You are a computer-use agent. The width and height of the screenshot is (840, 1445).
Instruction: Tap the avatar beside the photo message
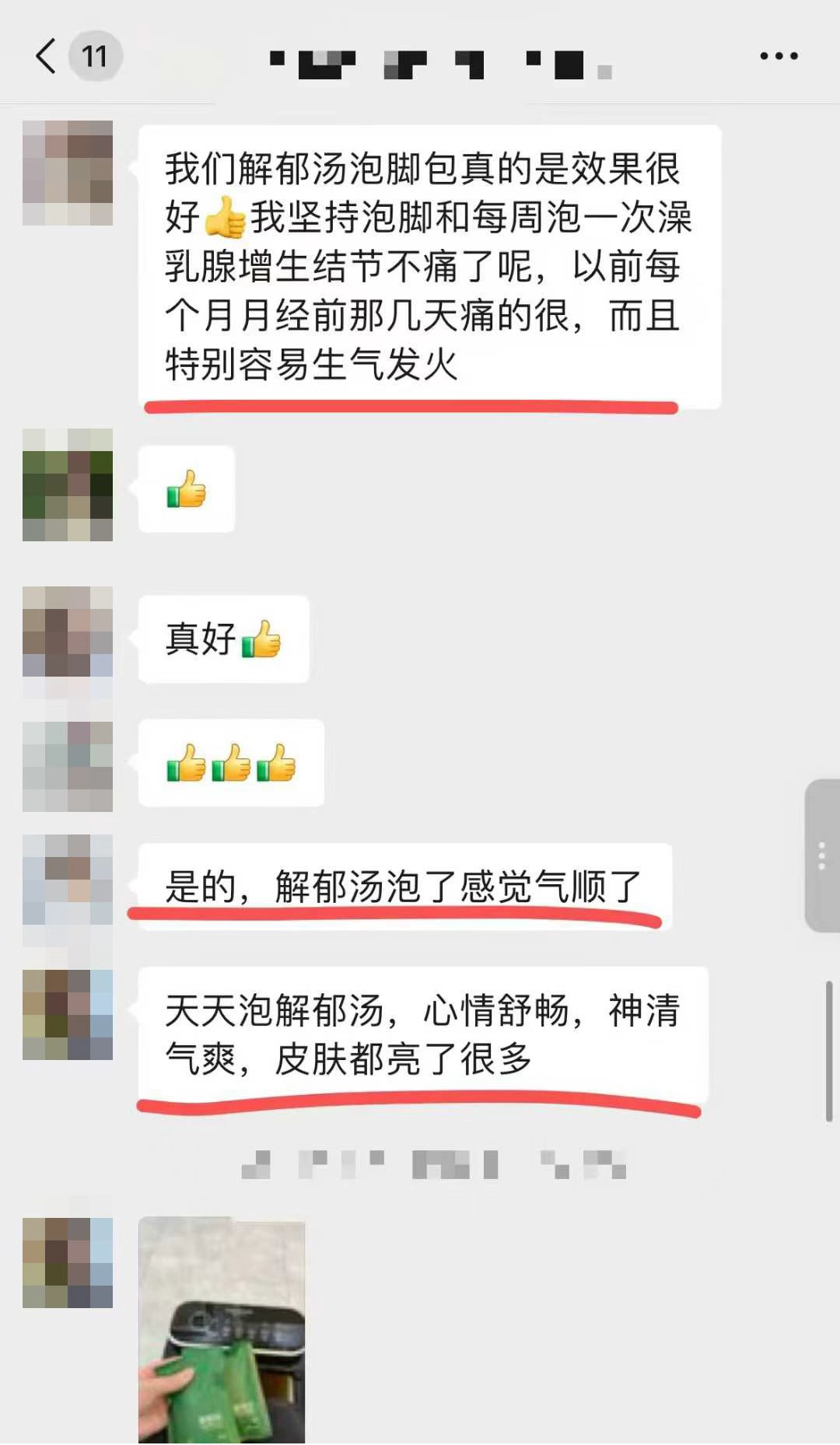tap(68, 1262)
